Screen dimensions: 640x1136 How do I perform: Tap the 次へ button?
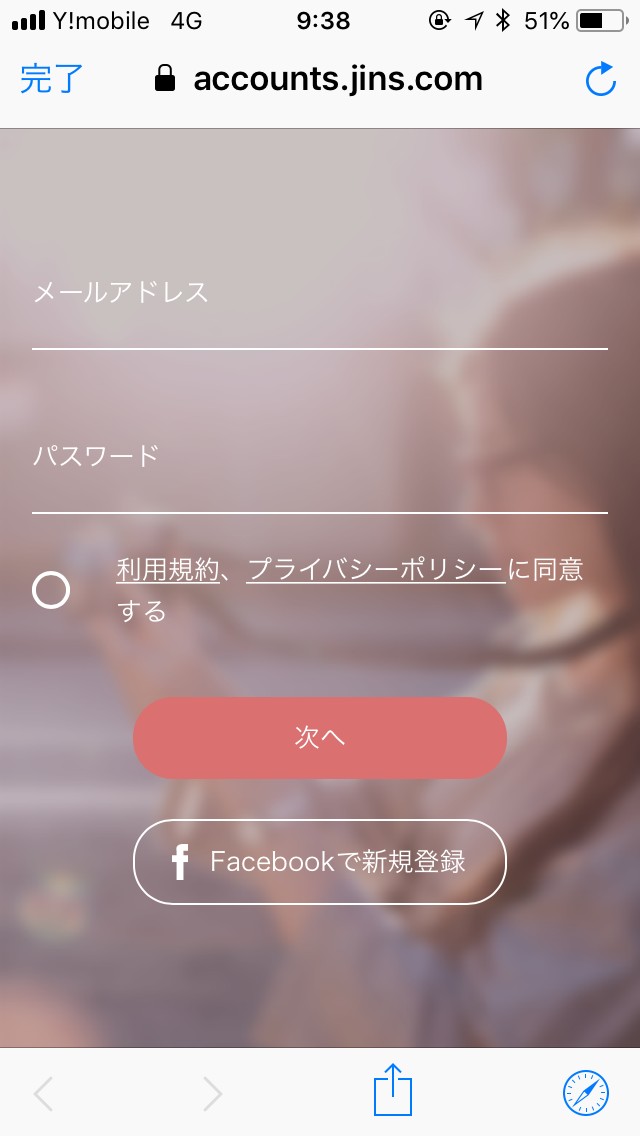click(319, 738)
